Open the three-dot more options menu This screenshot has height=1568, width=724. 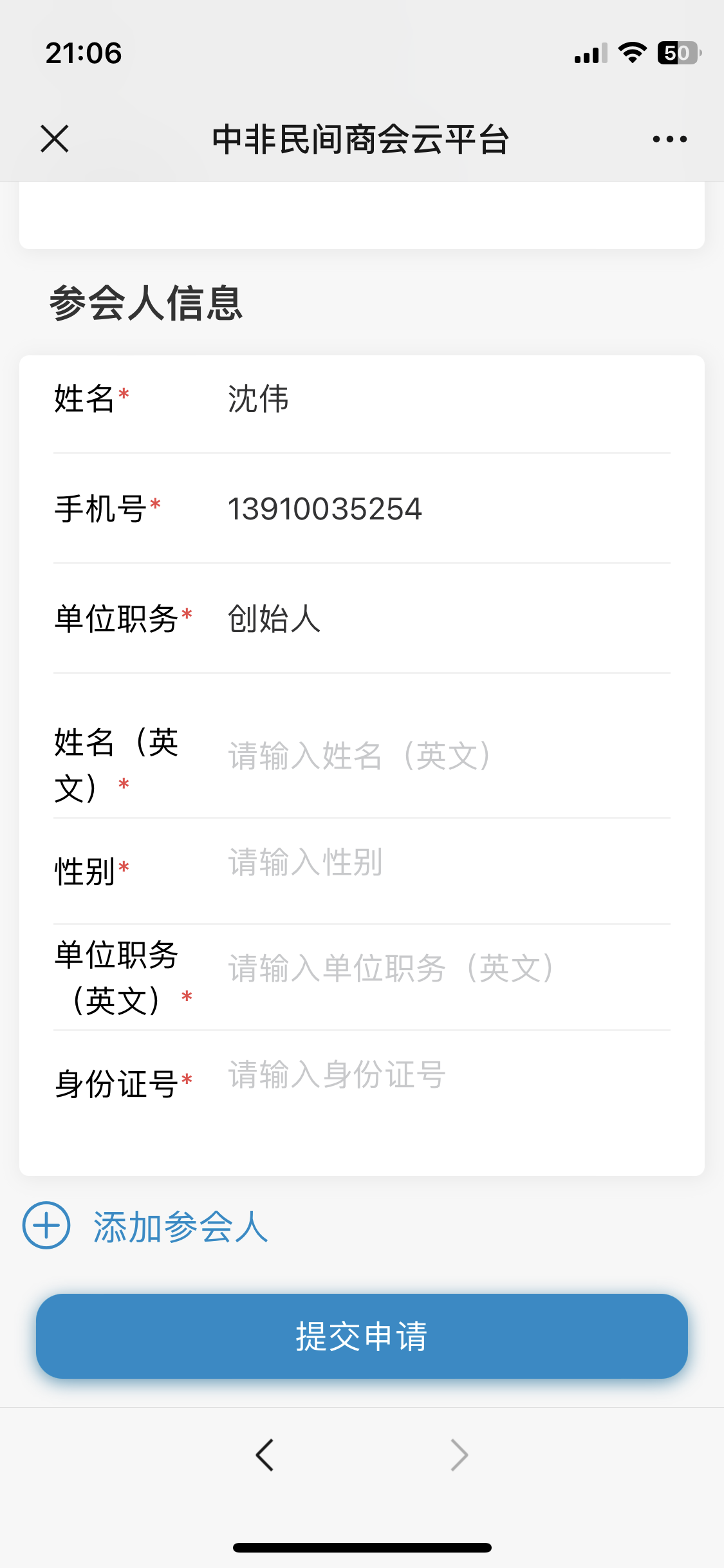coord(669,139)
